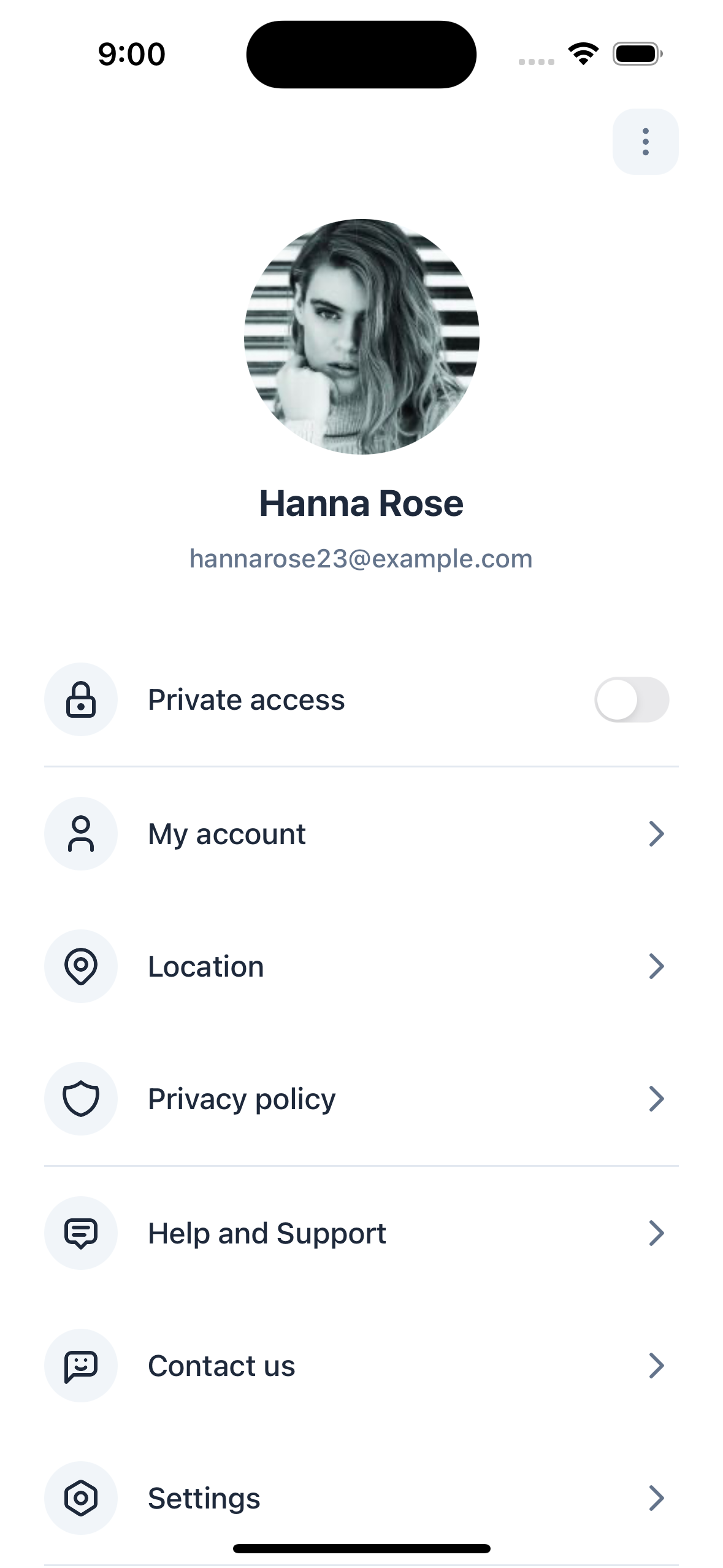Image resolution: width=723 pixels, height=1568 pixels.
Task: Open My account
Action: pos(361,834)
